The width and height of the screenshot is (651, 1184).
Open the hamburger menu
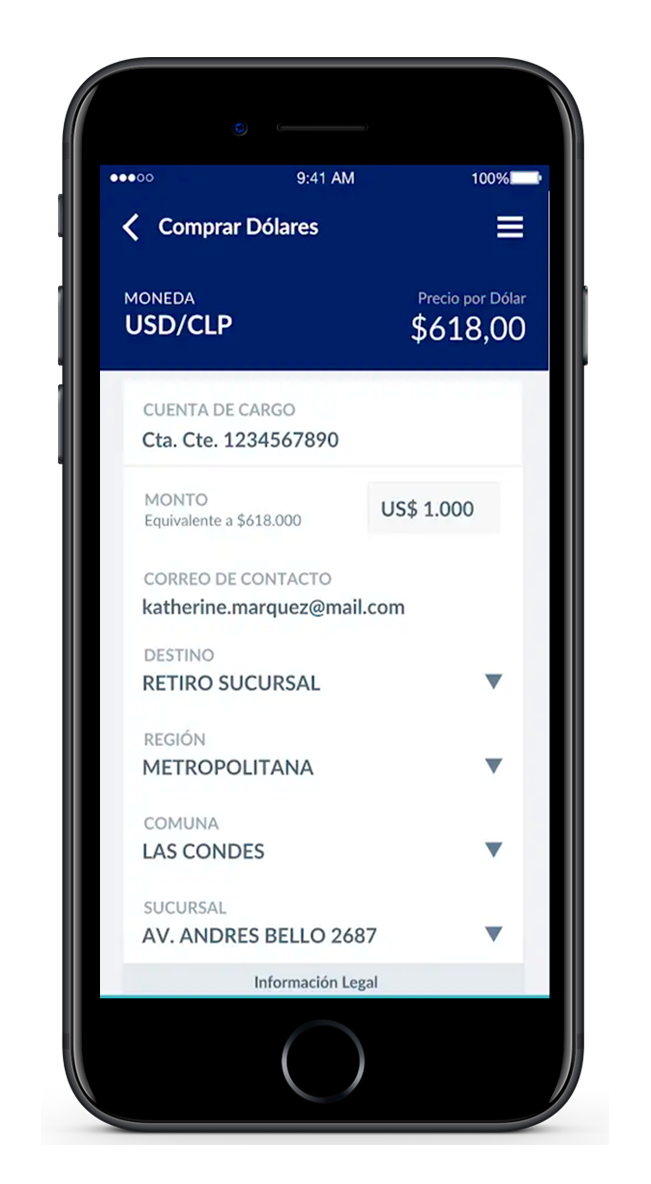(x=510, y=228)
